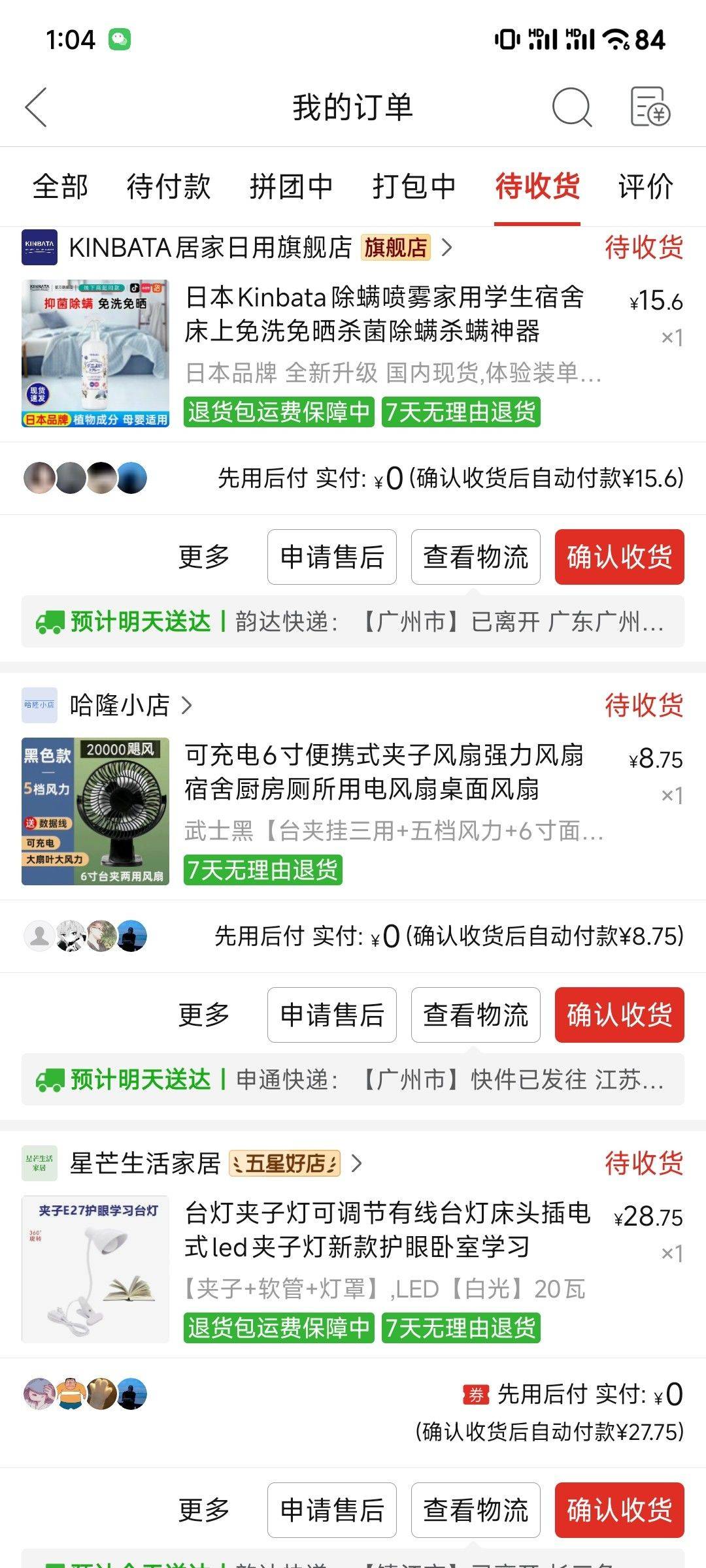Switch to the 全部 tab
706x1568 pixels.
click(x=60, y=187)
